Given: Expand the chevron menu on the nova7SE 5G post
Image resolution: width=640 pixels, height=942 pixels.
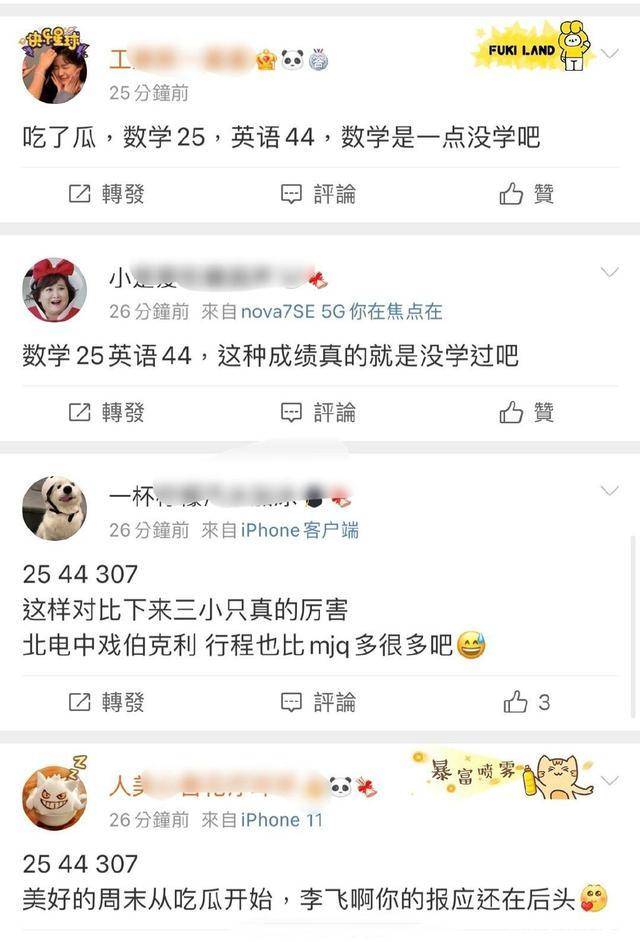Looking at the screenshot, I should click(x=609, y=273).
